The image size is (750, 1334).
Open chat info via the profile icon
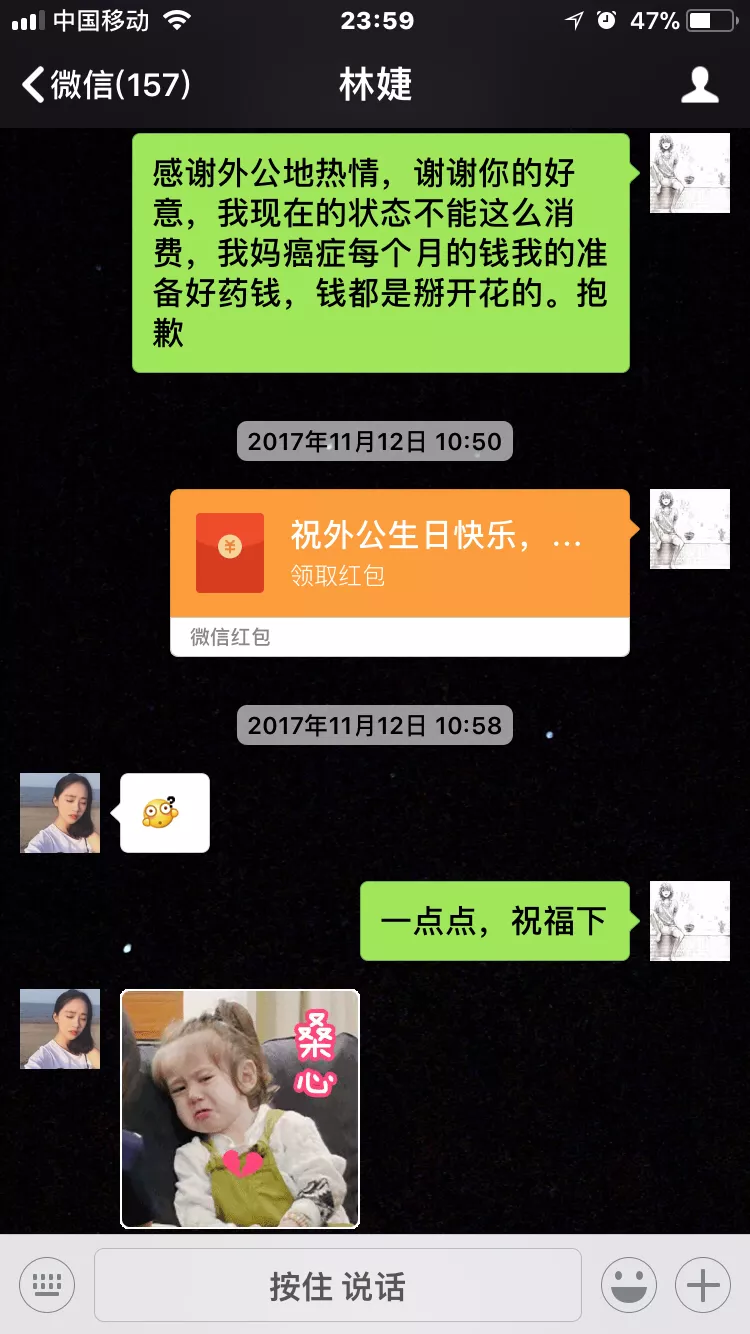pyautogui.click(x=699, y=85)
